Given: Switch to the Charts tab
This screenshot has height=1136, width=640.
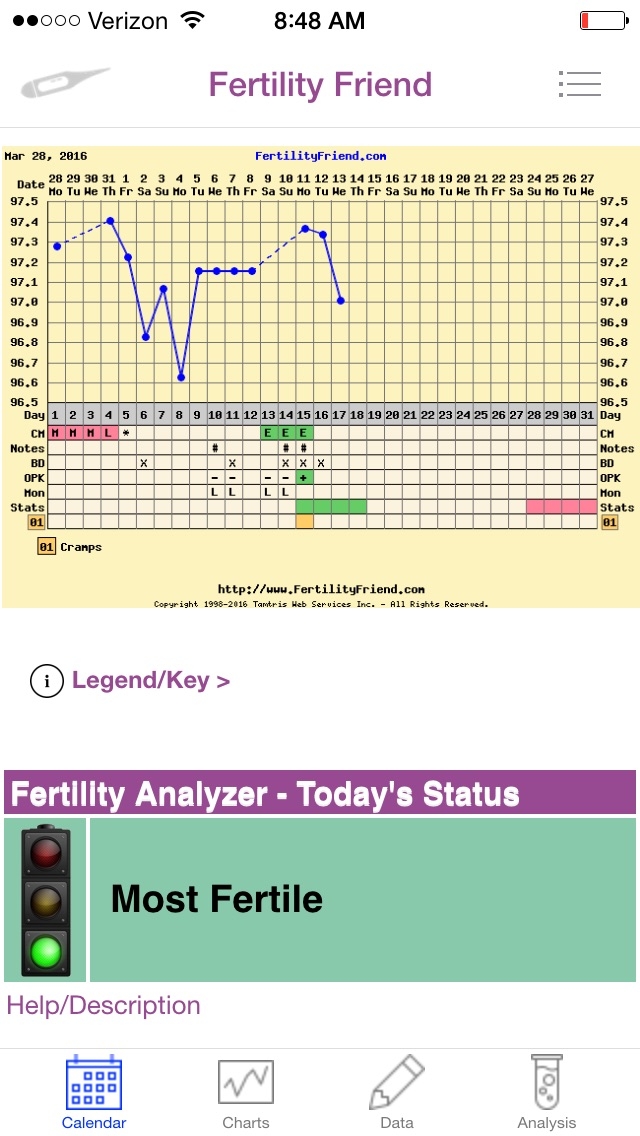Looking at the screenshot, I should point(246,1093).
